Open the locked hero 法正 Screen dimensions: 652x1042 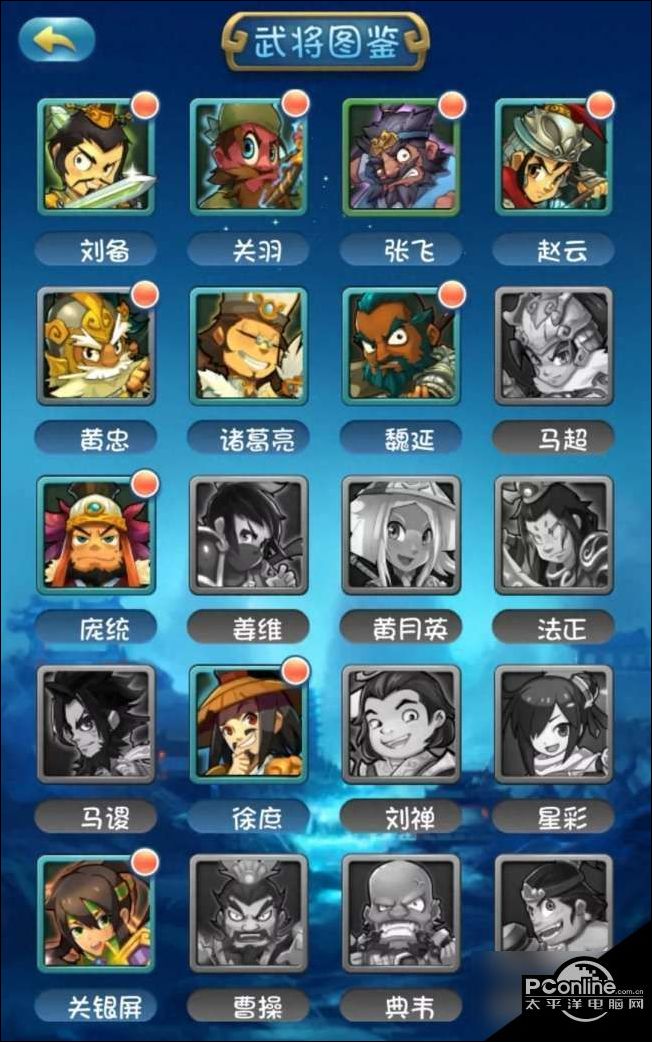coord(554,534)
